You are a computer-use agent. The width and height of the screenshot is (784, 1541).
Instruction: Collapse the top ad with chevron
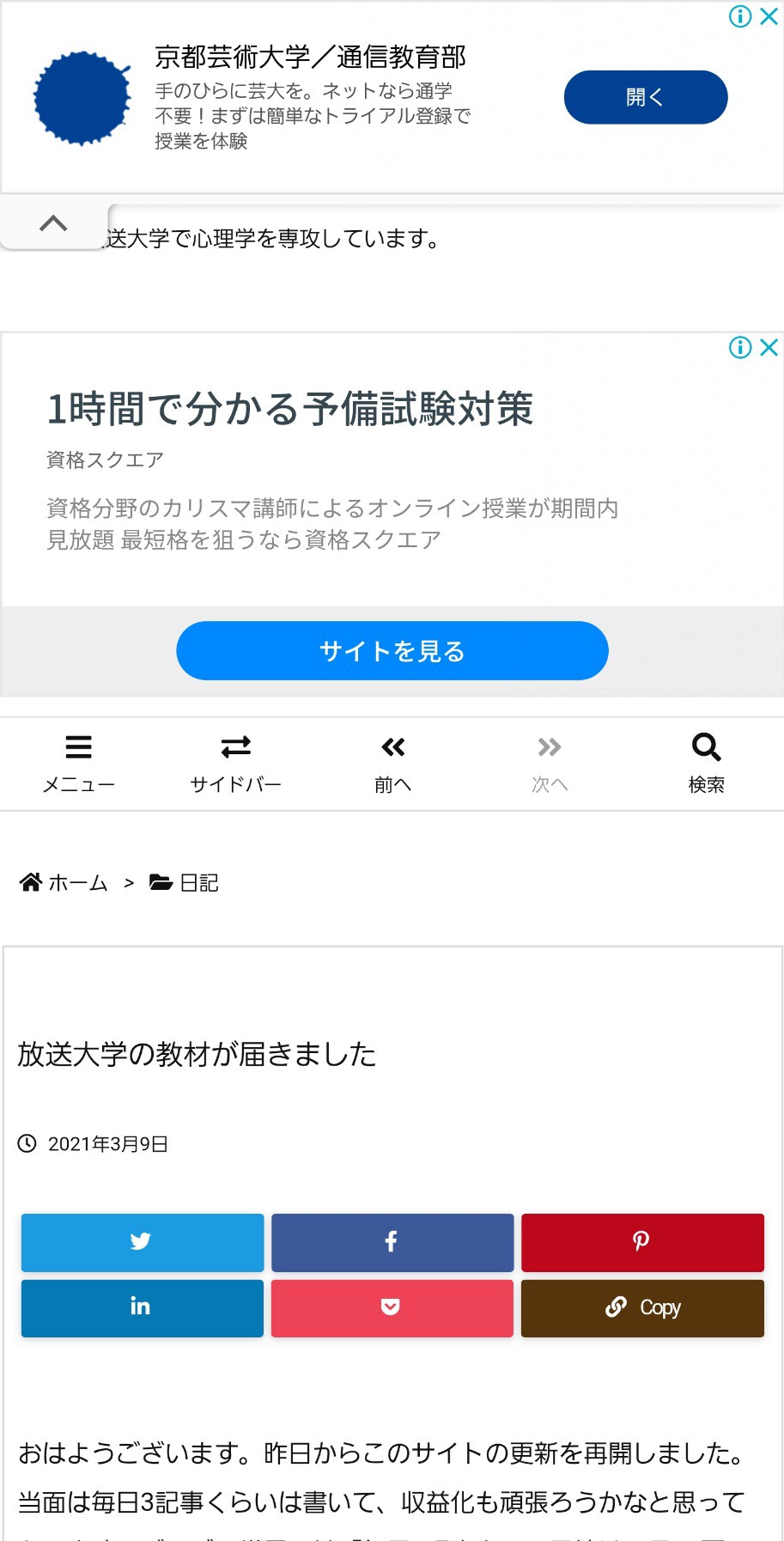(x=53, y=224)
